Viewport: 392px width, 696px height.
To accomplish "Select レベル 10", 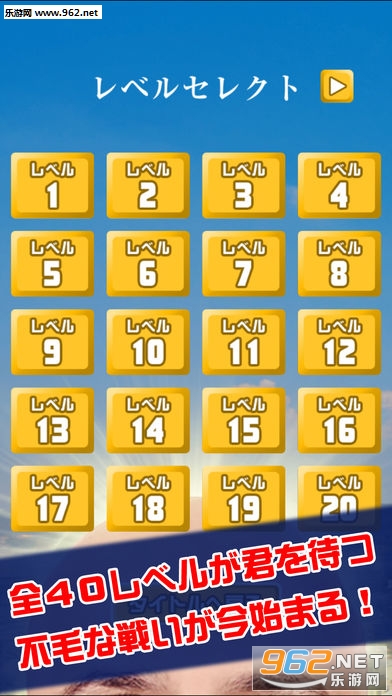I will (148, 342).
